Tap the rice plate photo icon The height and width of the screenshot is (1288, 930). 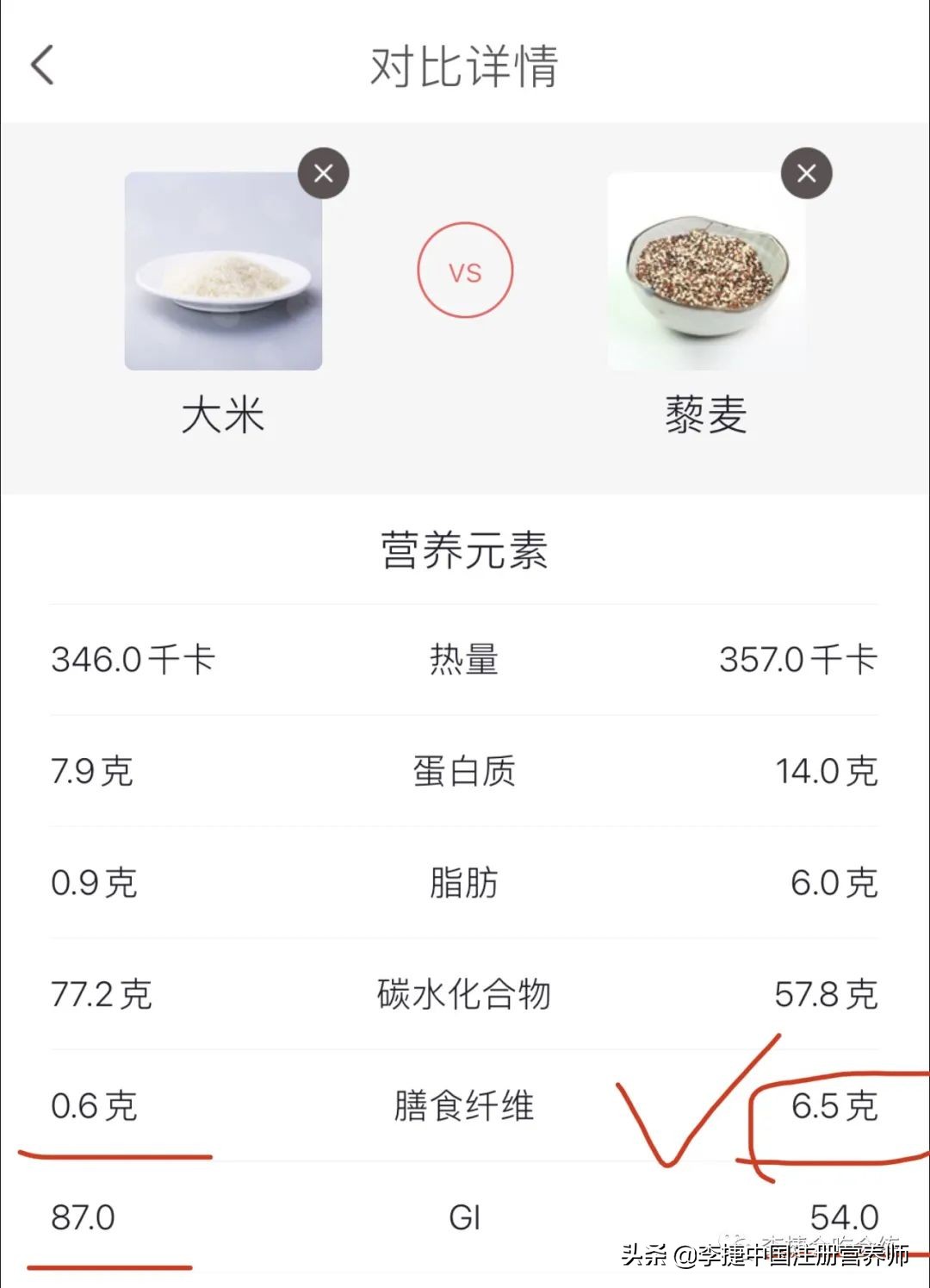(224, 271)
